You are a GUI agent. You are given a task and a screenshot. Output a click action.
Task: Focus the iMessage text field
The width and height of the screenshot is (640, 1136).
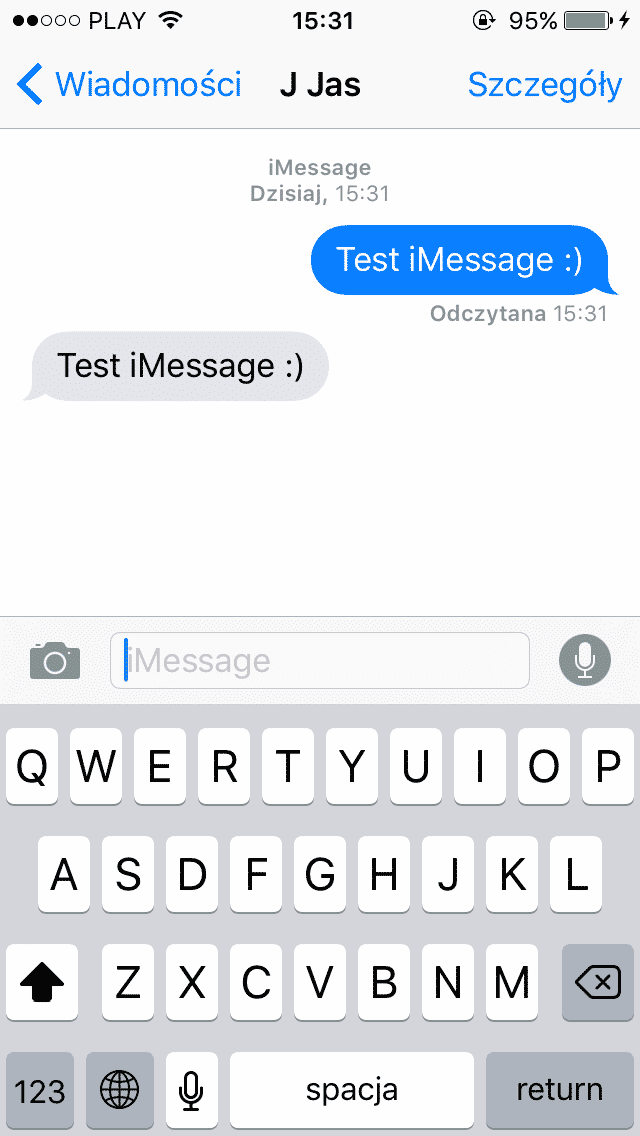pyautogui.click(x=320, y=661)
